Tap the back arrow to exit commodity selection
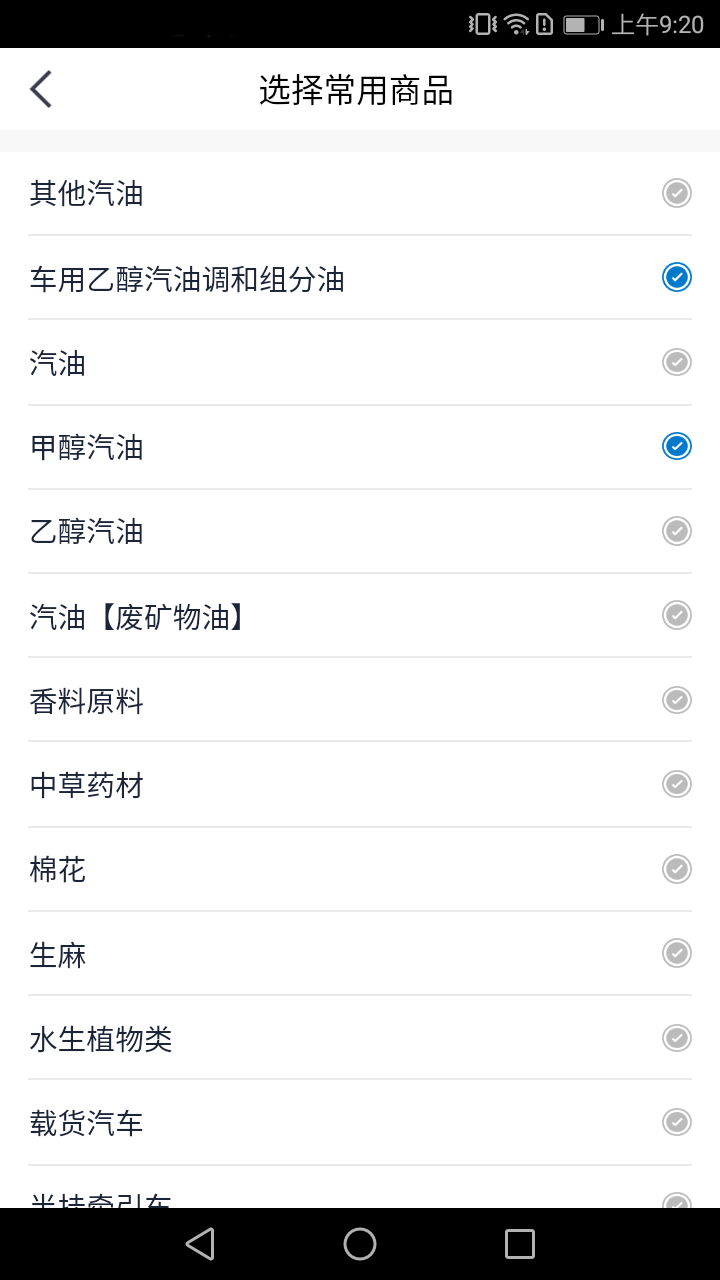This screenshot has height=1280, width=720. tap(40, 89)
